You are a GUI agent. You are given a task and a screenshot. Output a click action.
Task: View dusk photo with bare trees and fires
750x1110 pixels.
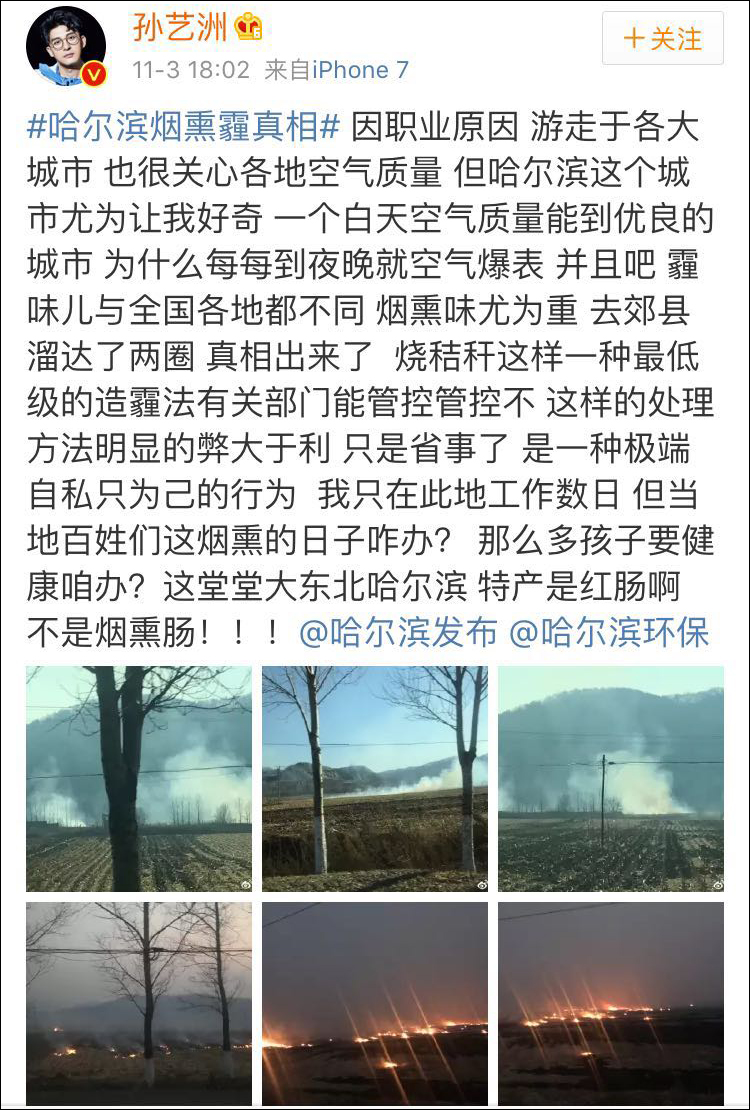(139, 1004)
